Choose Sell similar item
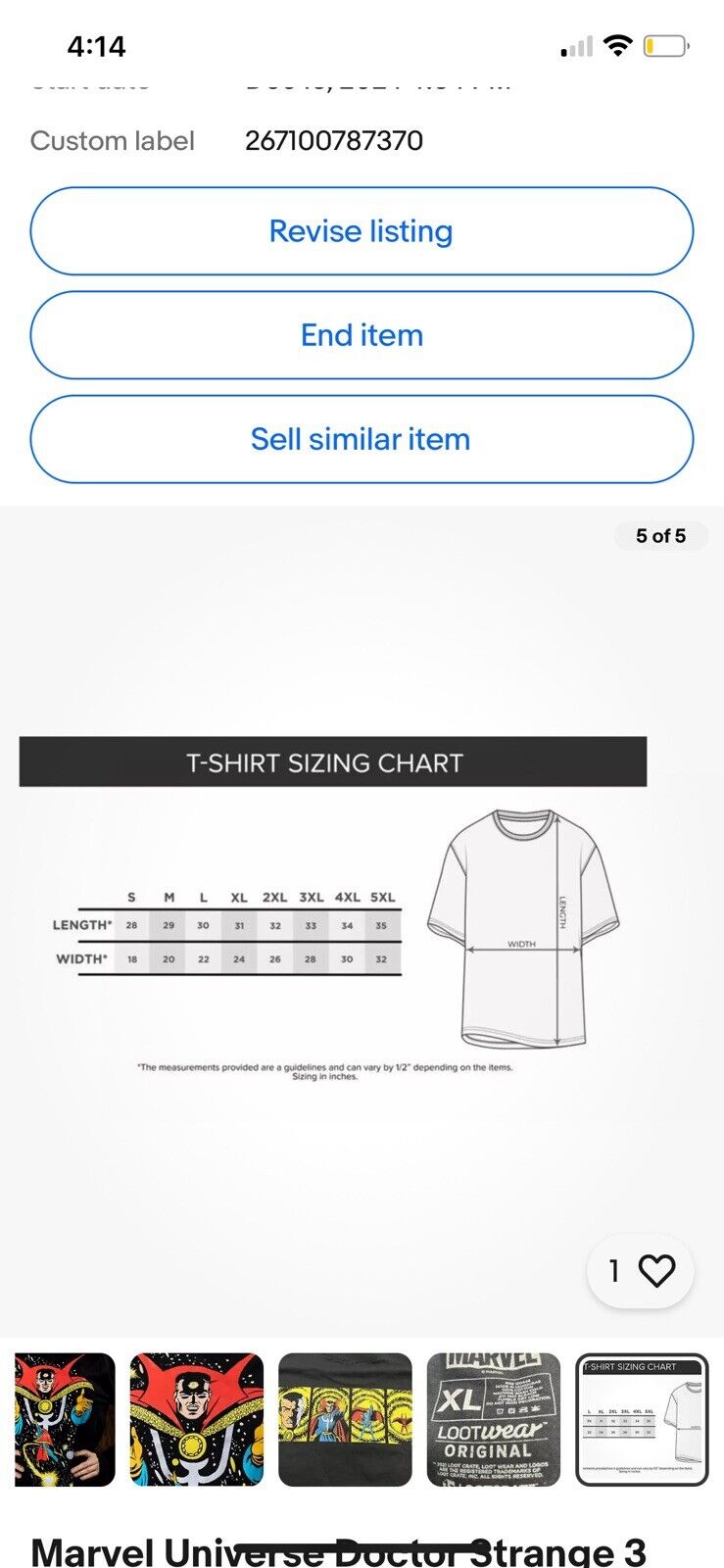 362,439
